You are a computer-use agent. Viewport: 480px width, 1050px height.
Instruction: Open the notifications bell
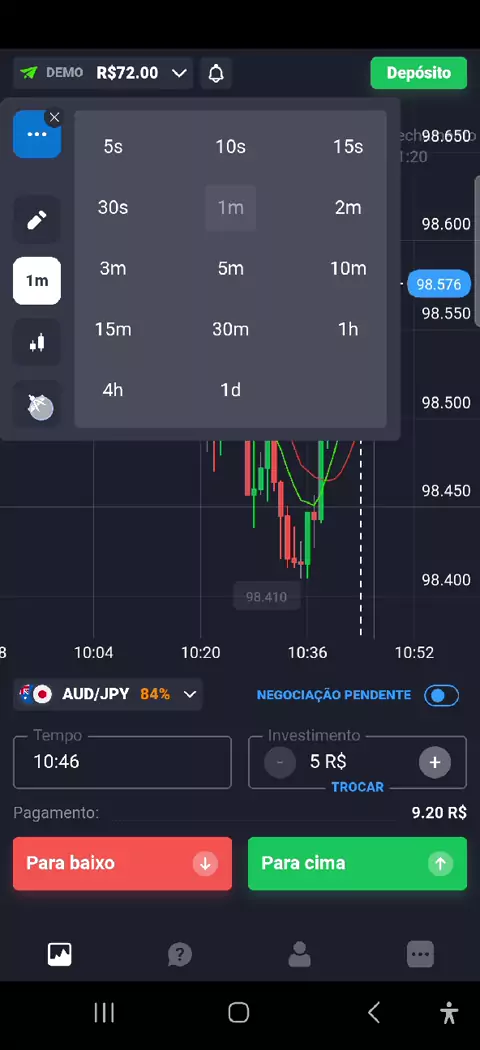coord(216,73)
